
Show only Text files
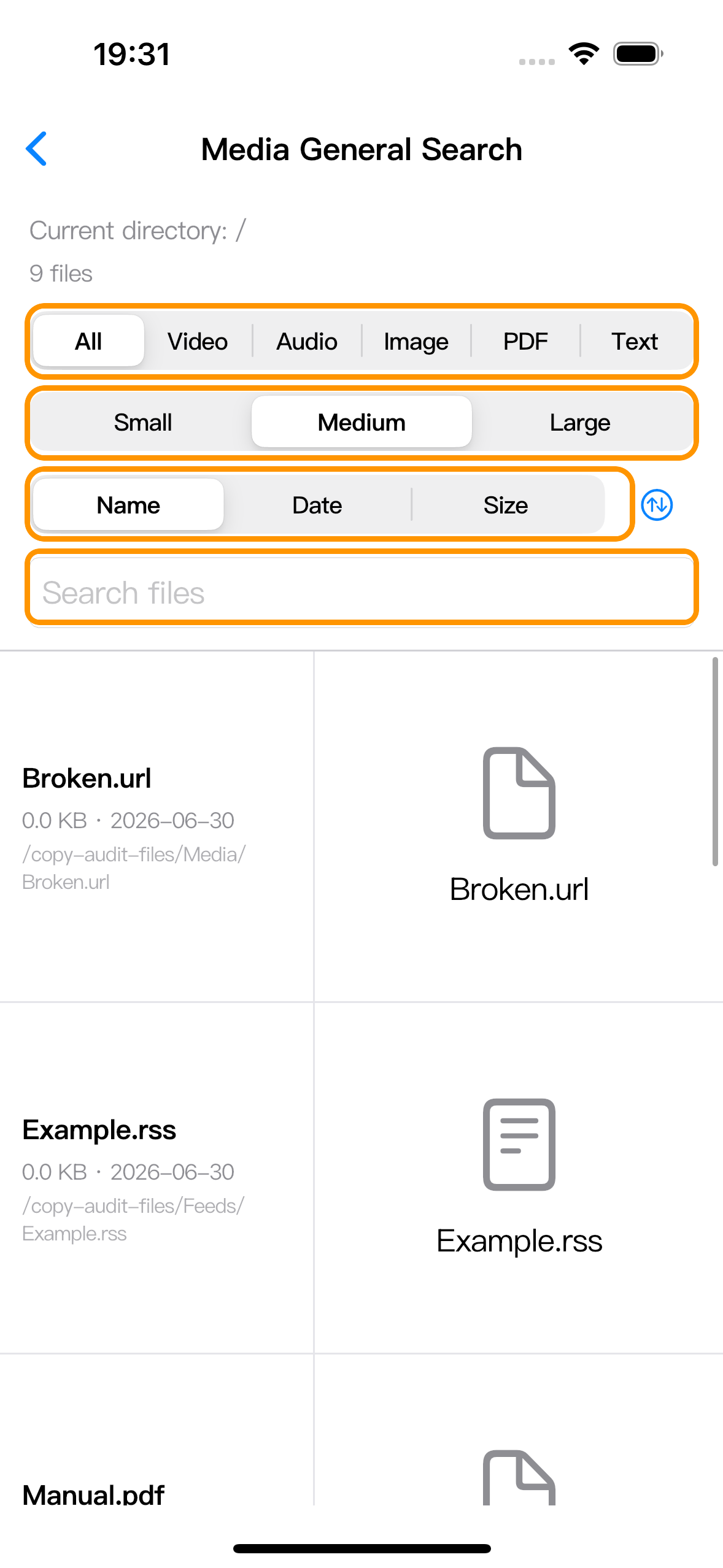tap(635, 342)
